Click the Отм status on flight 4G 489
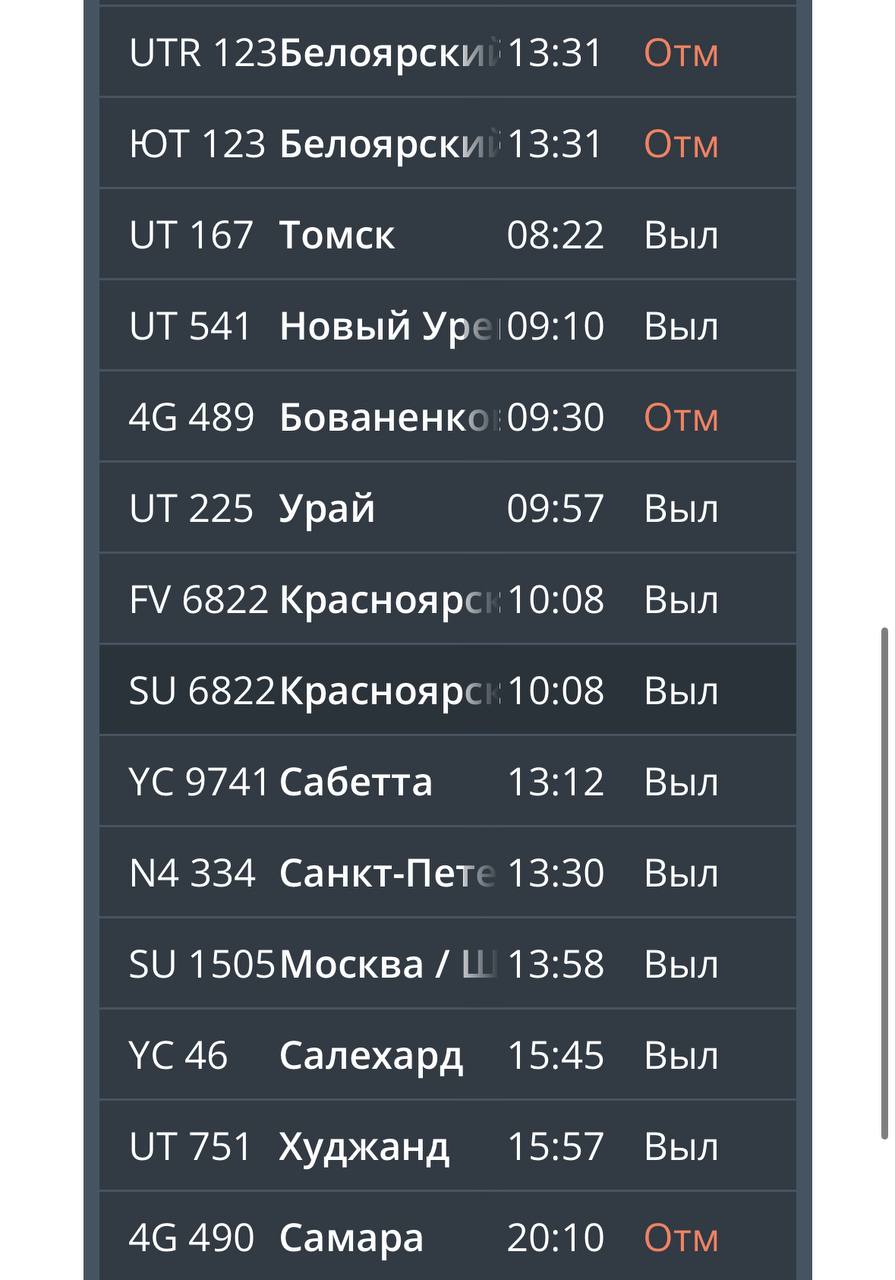 pos(680,417)
